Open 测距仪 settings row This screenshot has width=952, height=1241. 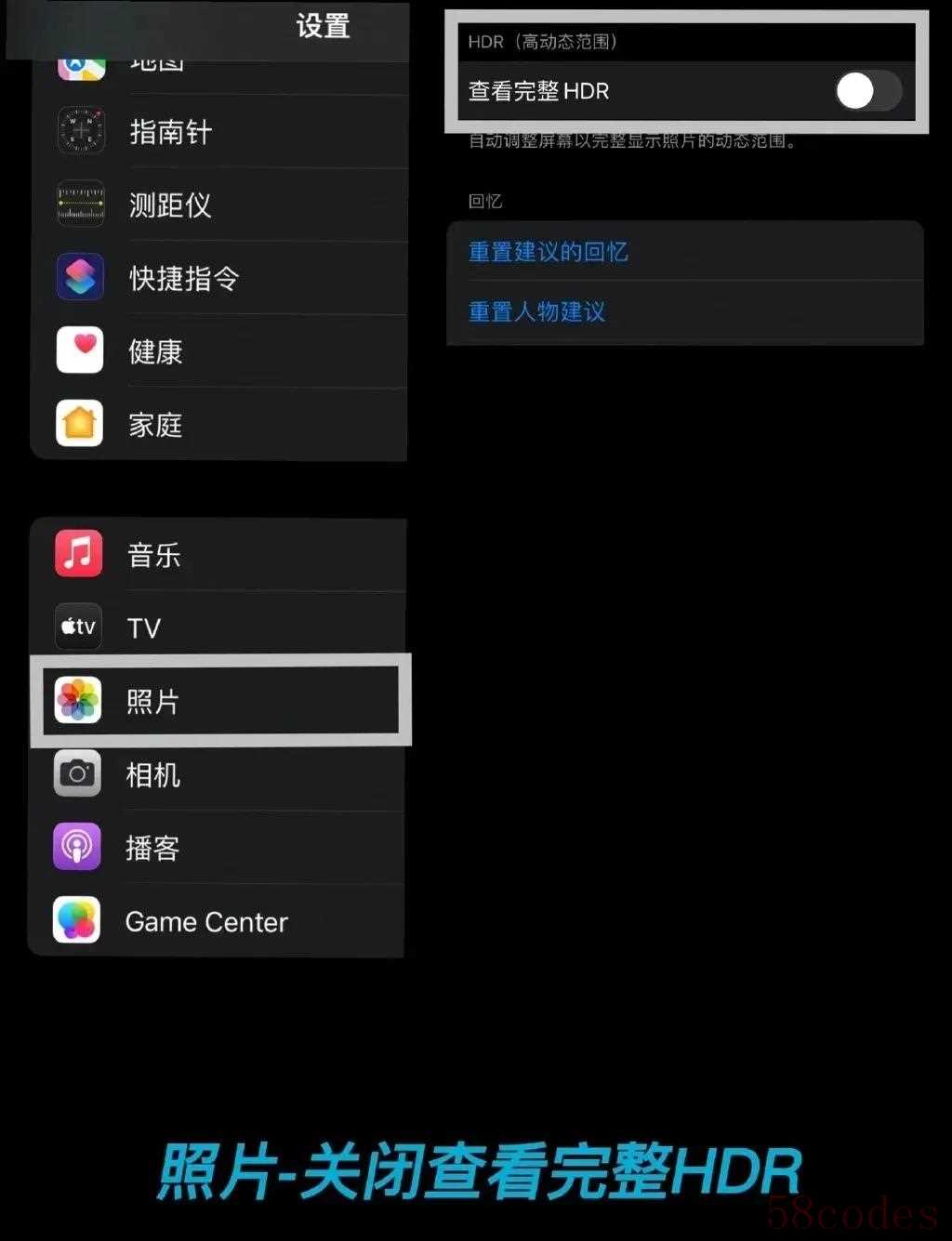[x=223, y=205]
